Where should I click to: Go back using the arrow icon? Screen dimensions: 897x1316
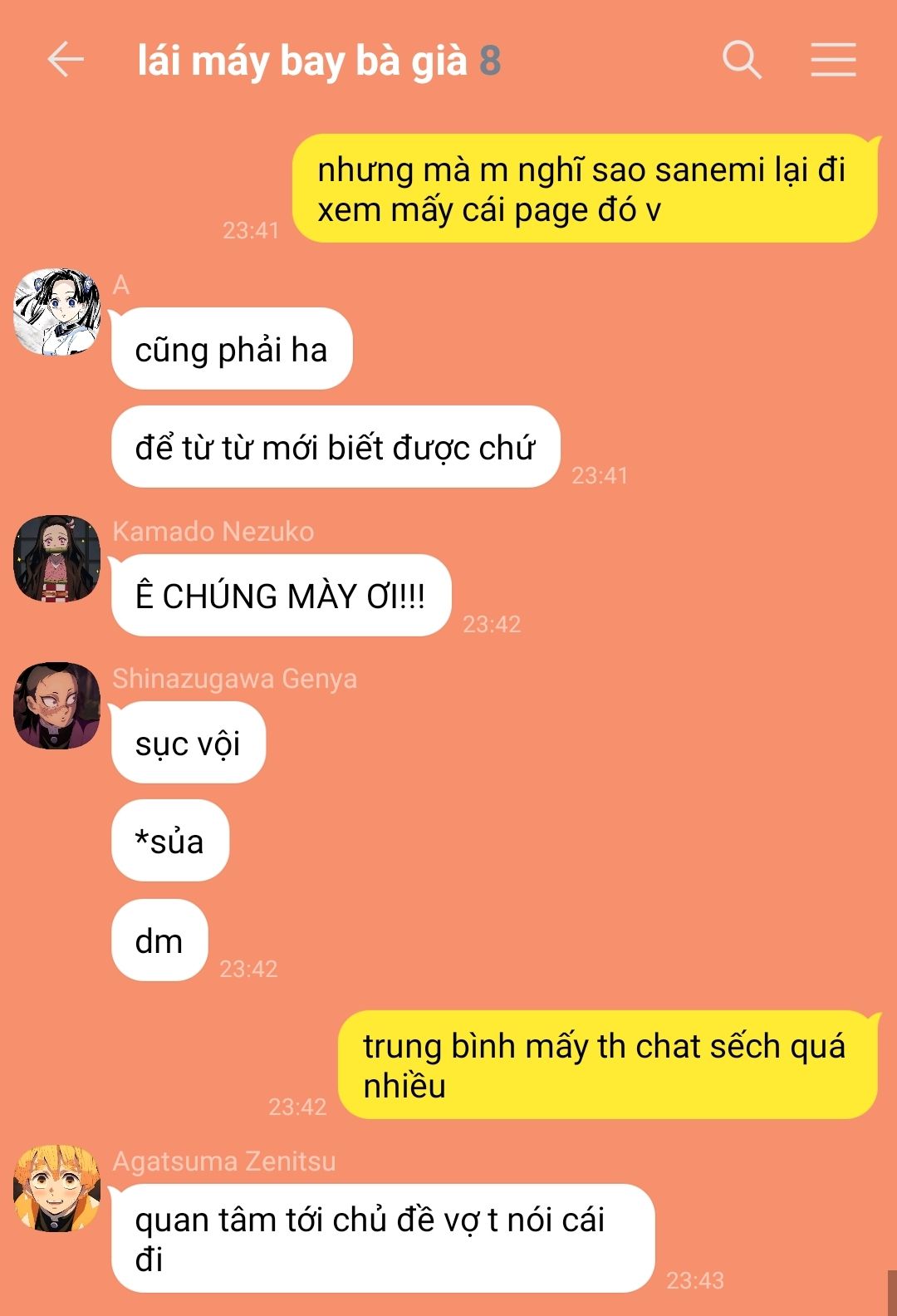pos(66,60)
